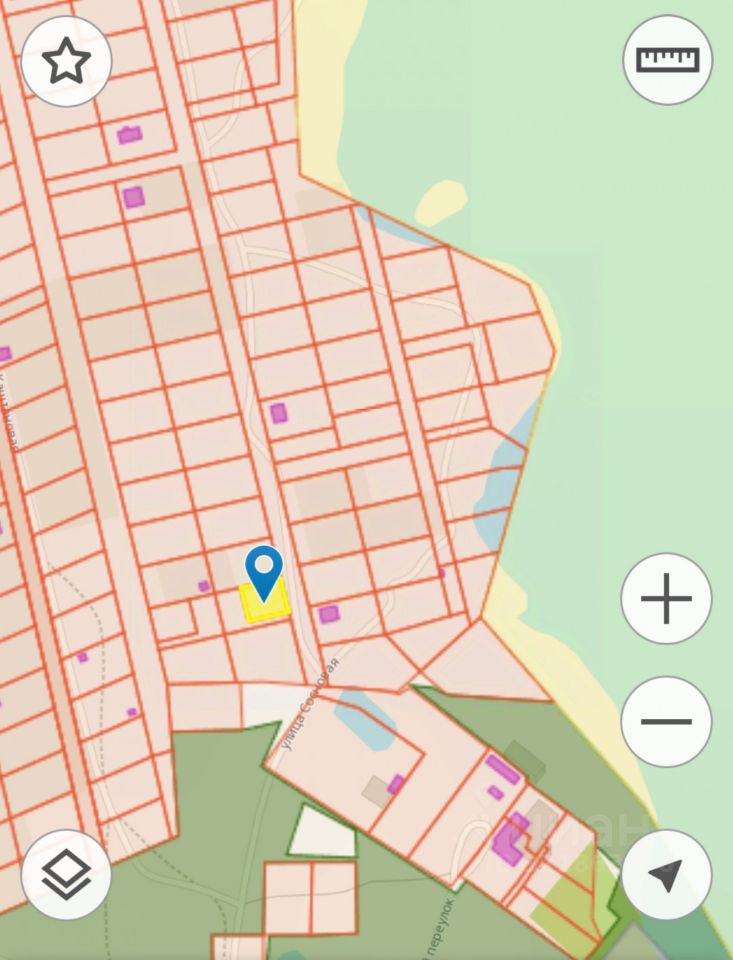Screen dimensions: 733x960
Task: Activate the ruler measuring tool
Action: [667, 60]
